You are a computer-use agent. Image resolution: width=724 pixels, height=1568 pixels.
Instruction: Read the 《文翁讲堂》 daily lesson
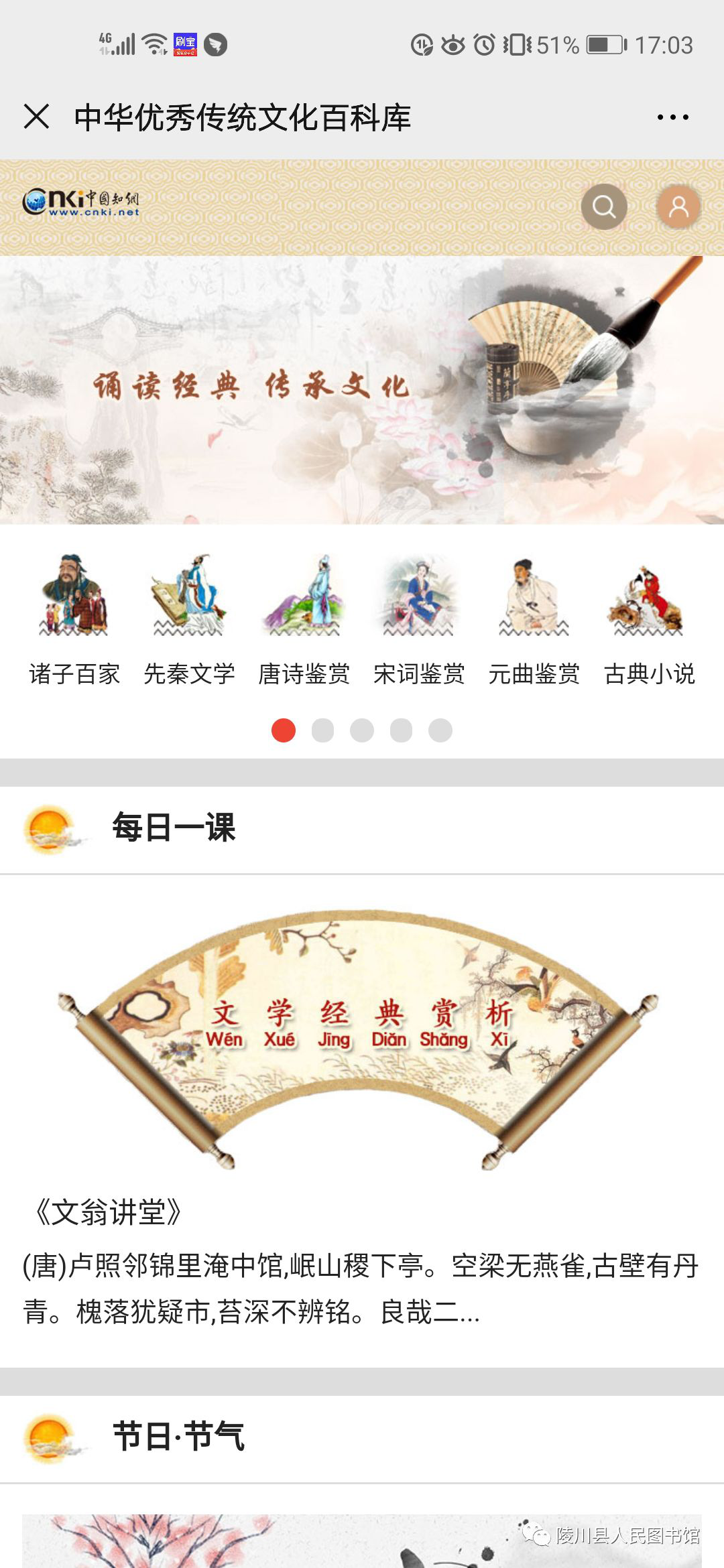pyautogui.click(x=107, y=1212)
